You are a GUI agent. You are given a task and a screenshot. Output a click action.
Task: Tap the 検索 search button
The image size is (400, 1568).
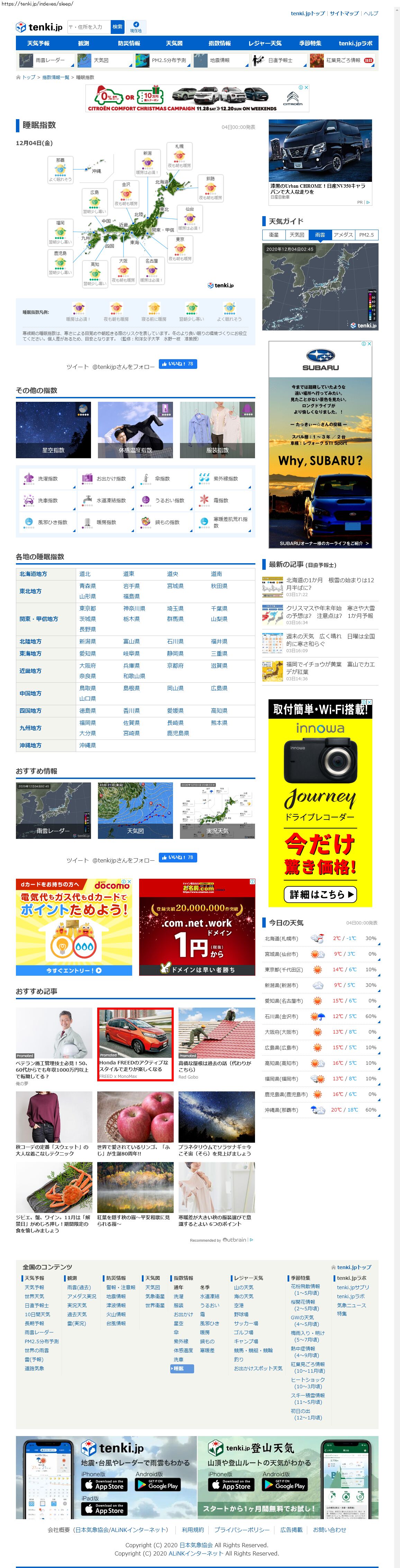117,27
